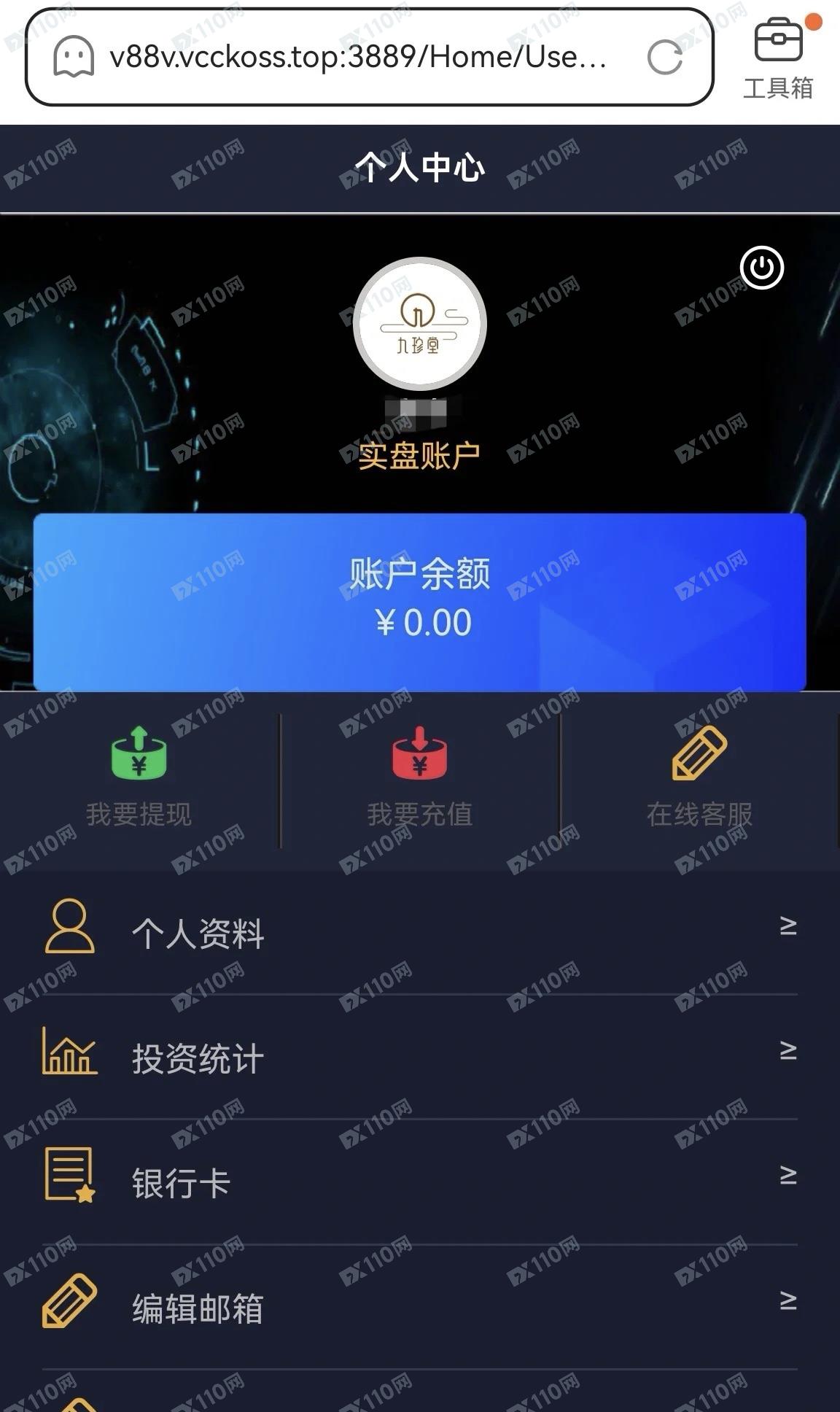The width and height of the screenshot is (840, 1412).
Task: Tap the power logout icon
Action: 762,268
